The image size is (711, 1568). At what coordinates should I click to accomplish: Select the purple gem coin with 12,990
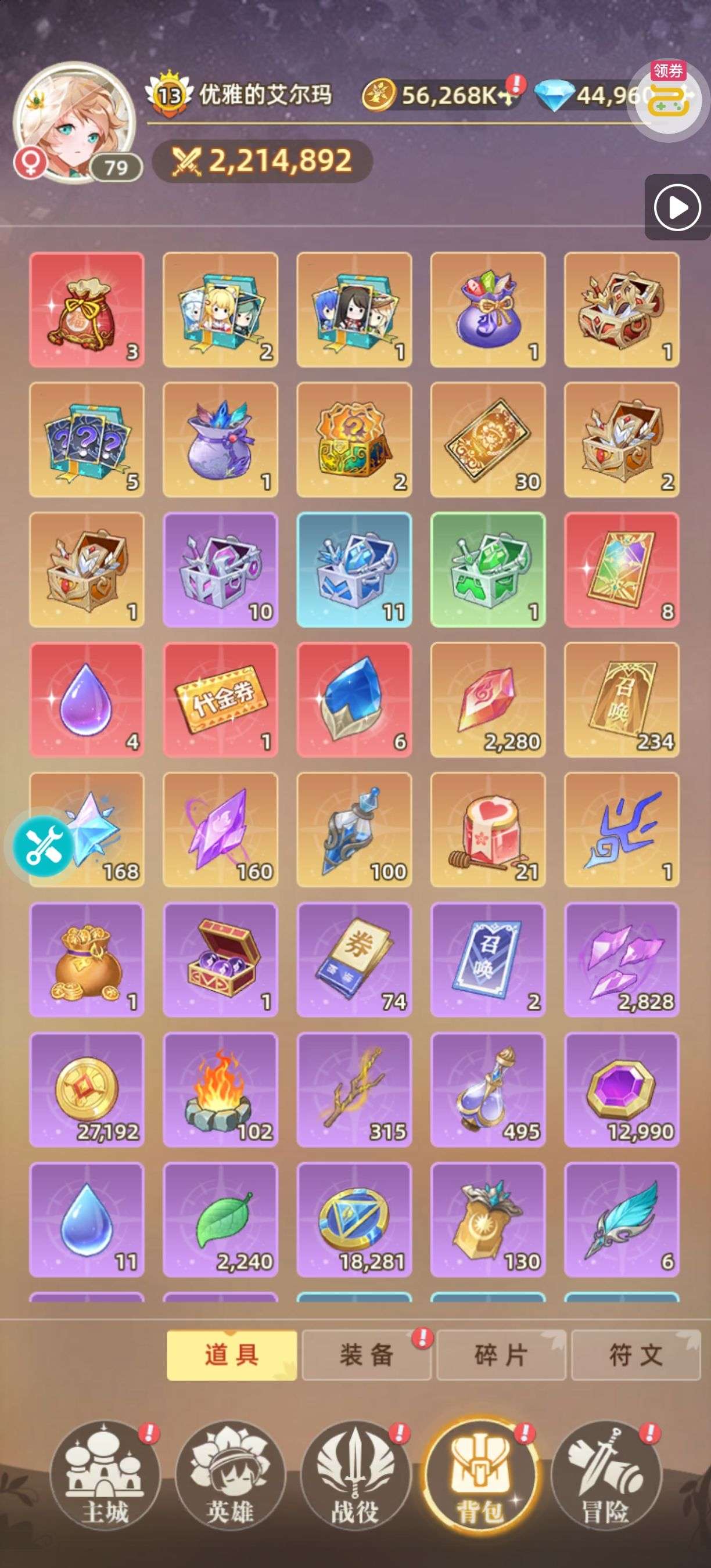[x=622, y=1089]
